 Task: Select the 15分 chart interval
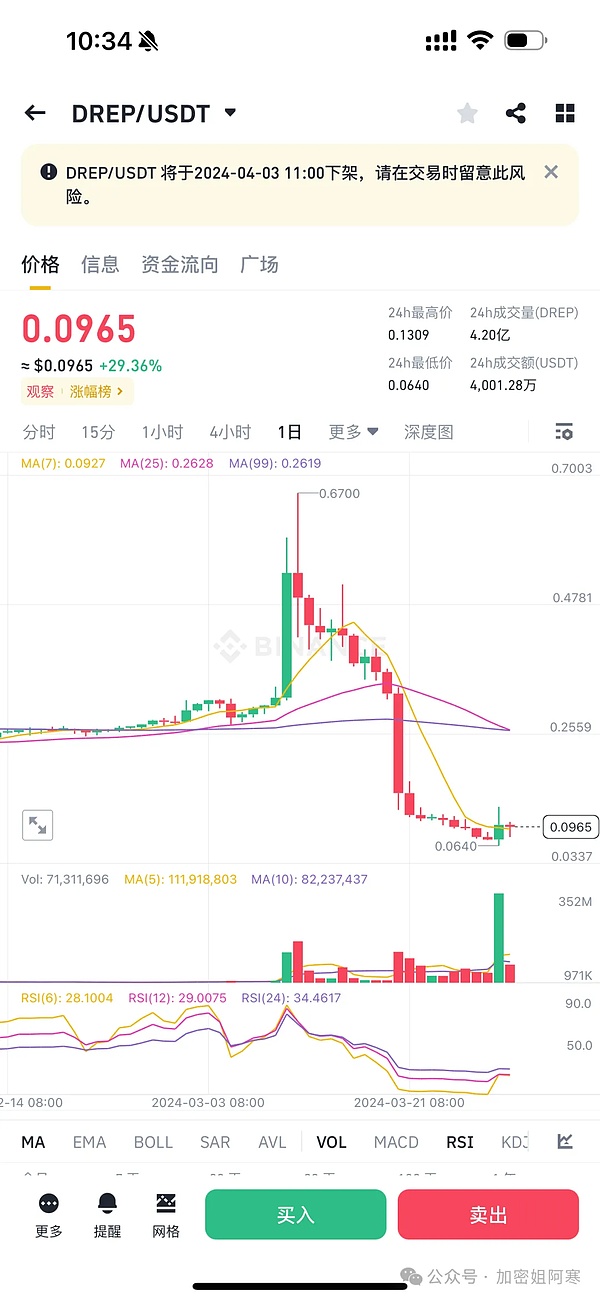click(98, 432)
